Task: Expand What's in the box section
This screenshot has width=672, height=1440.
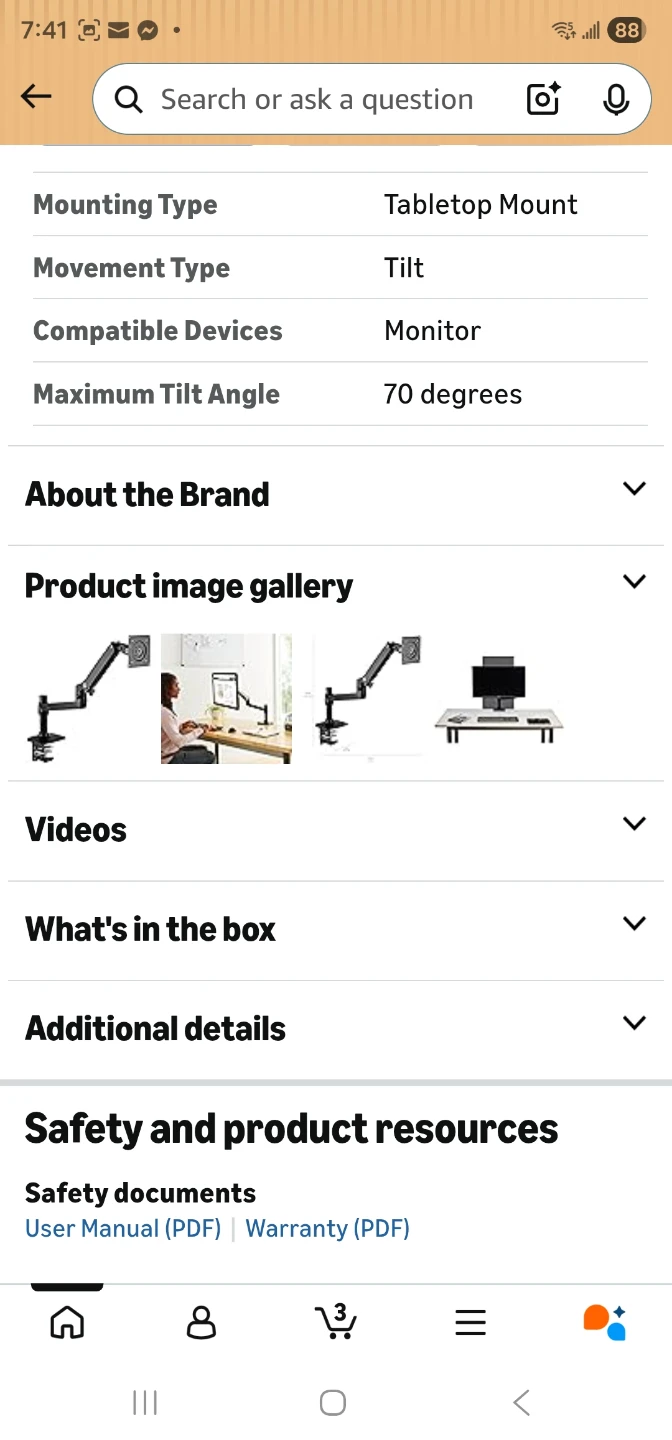Action: coord(336,930)
